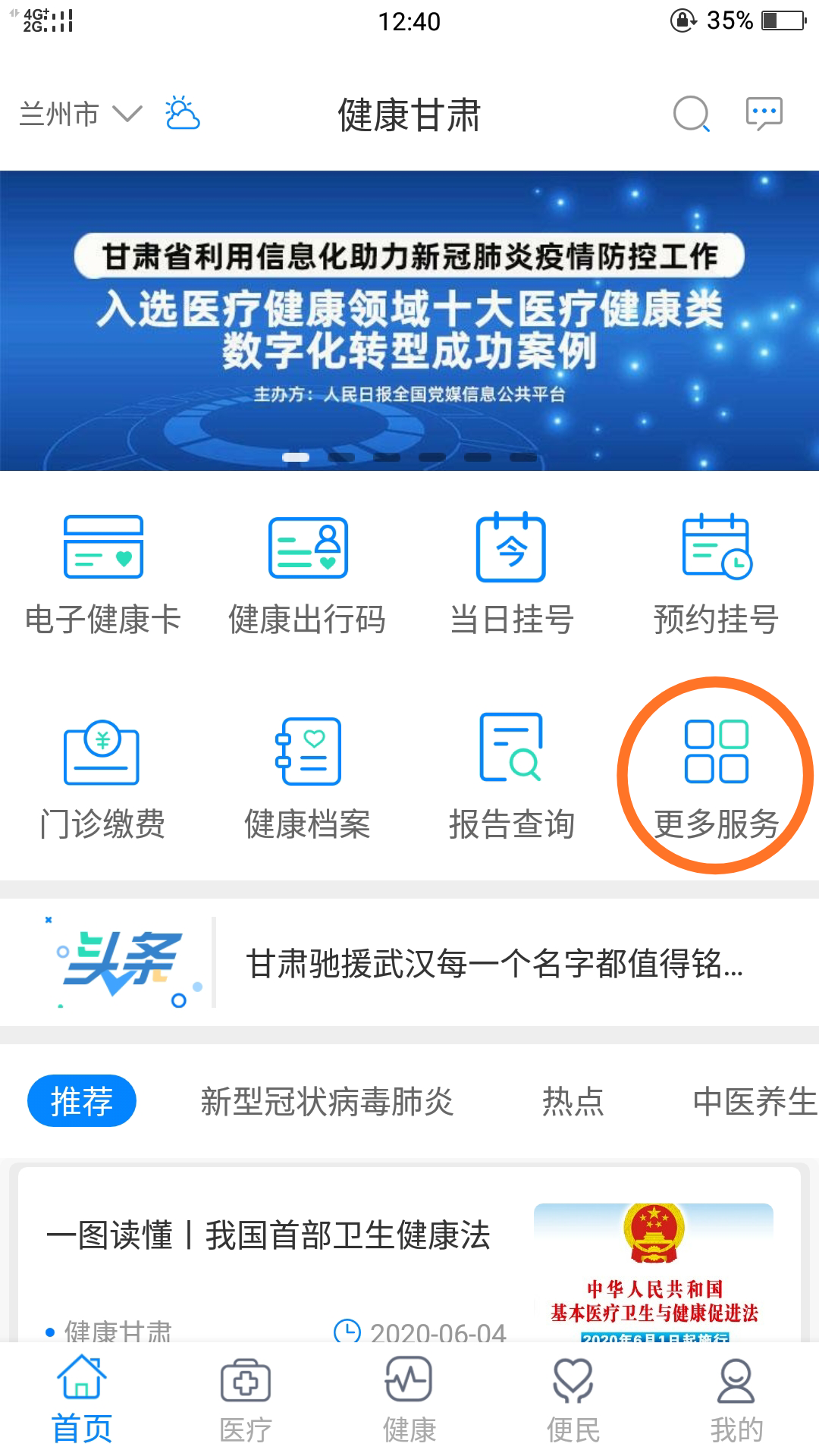Open the 我的 profile tab
The height and width of the screenshot is (1456, 819).
click(736, 1401)
